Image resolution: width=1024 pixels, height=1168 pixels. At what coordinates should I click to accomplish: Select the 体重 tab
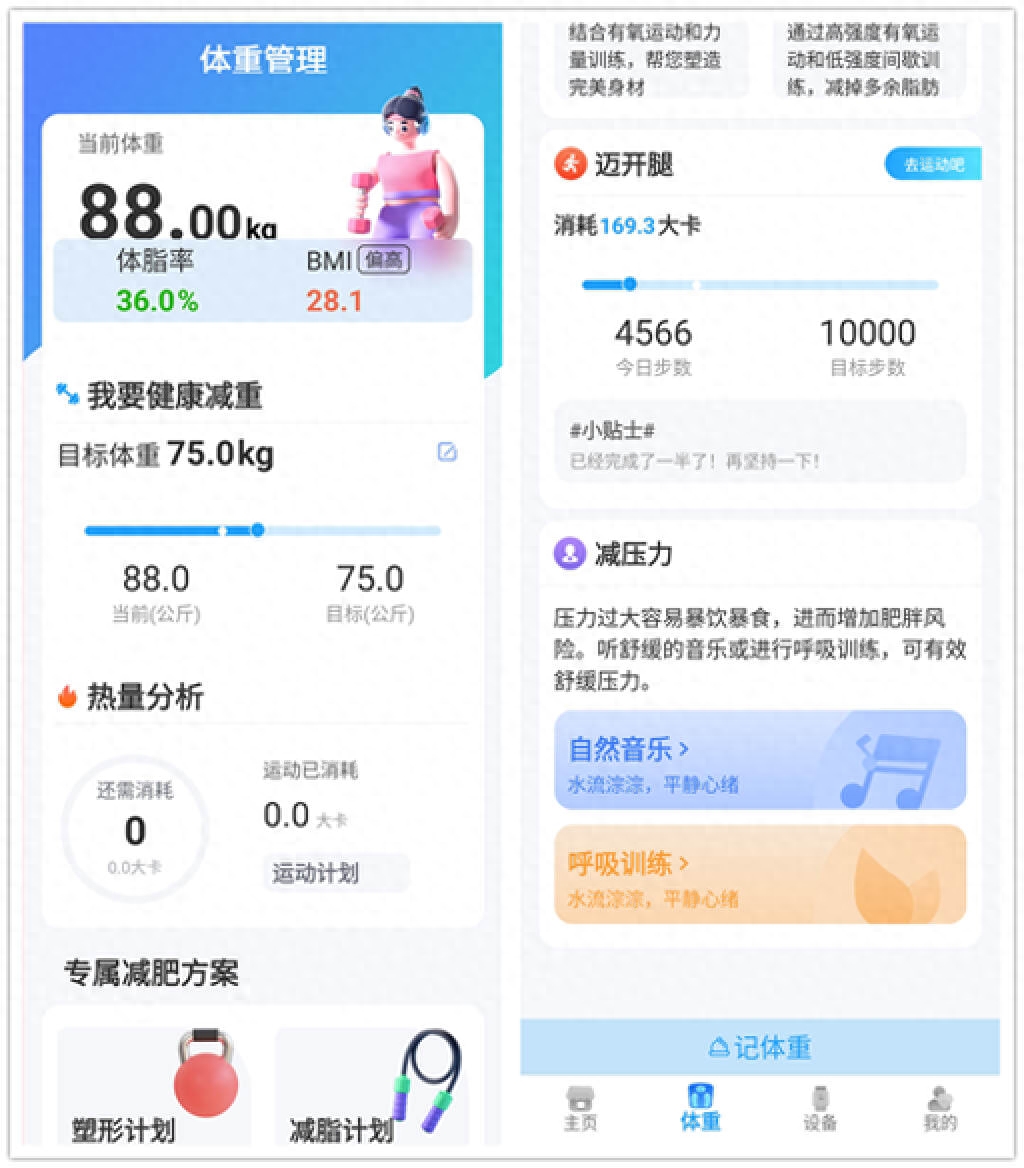(x=700, y=1108)
